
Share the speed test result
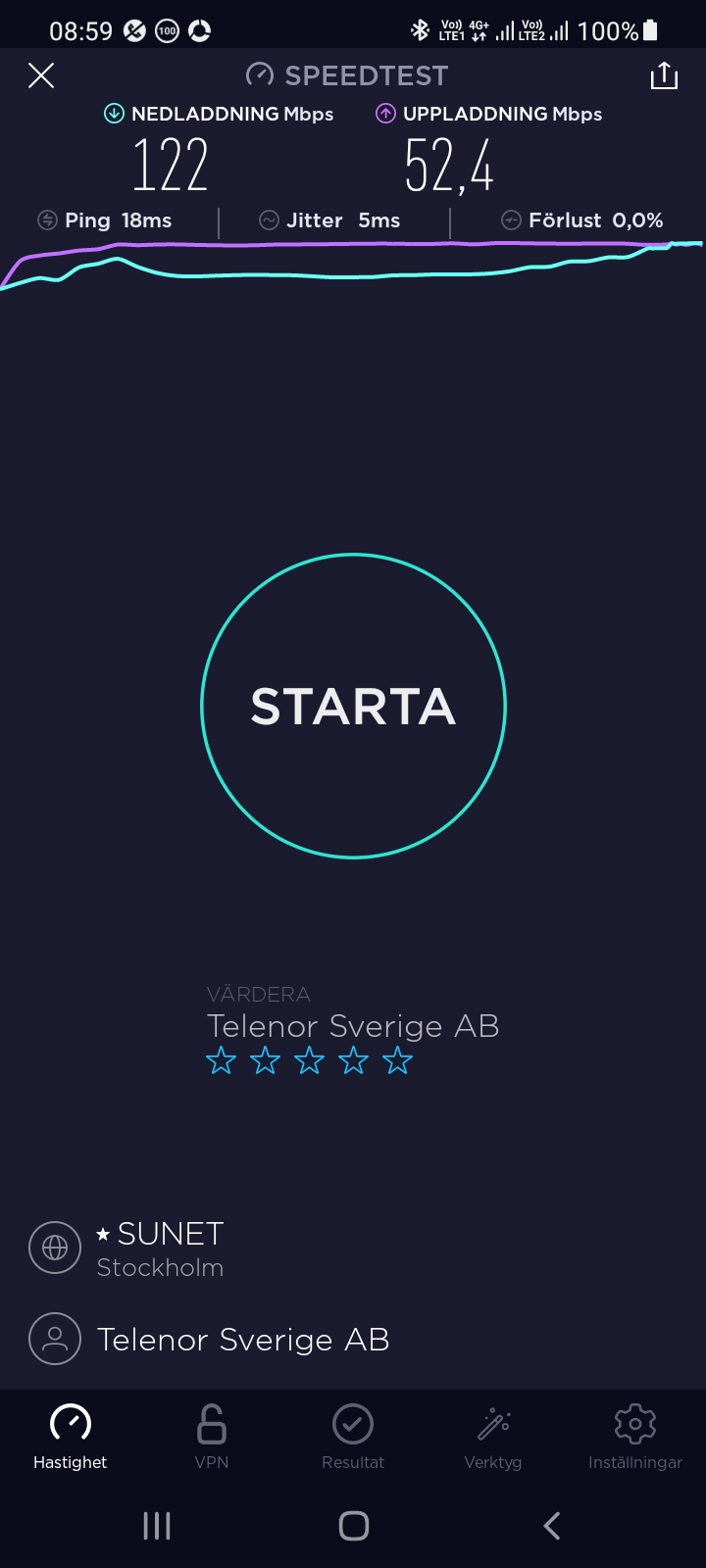coord(664,75)
